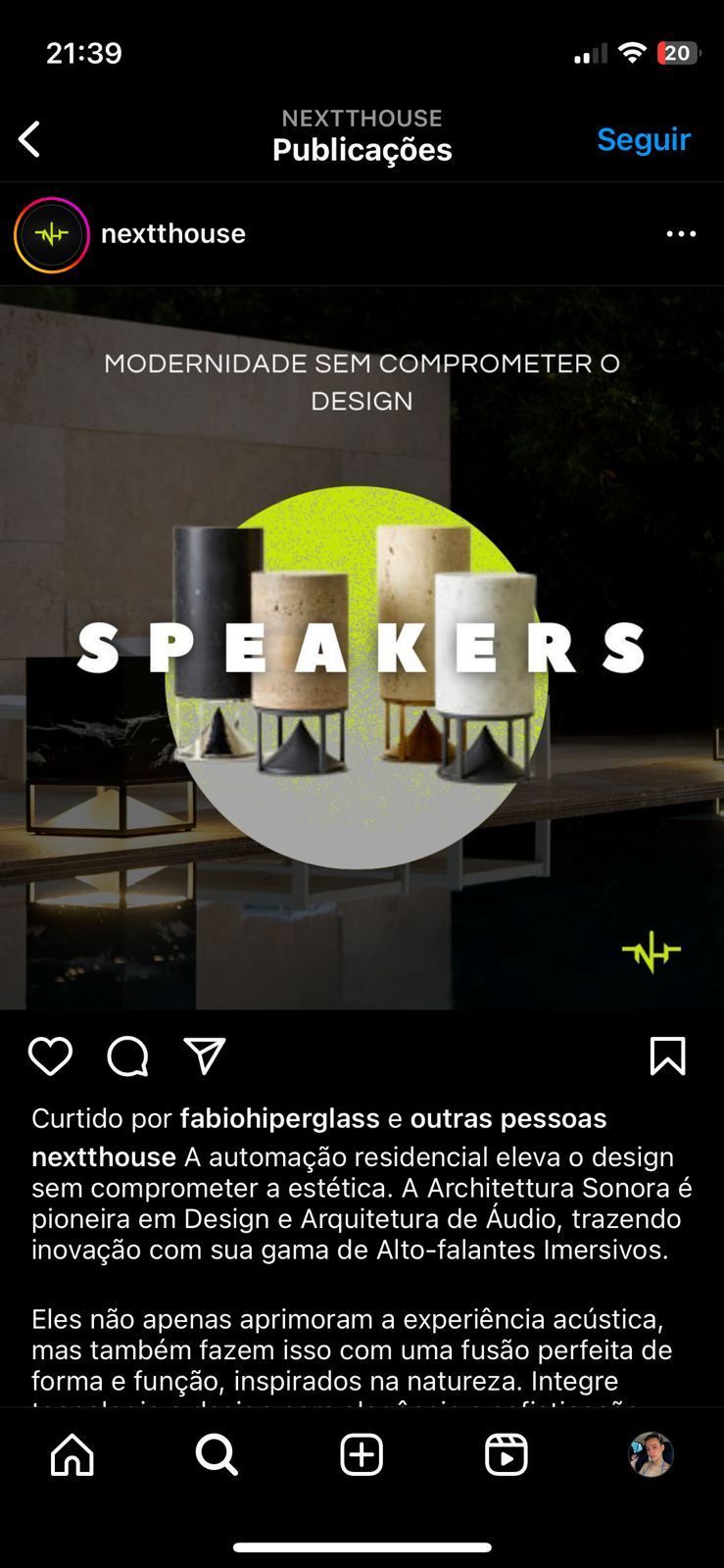The image size is (724, 1568).
Task: Open the Speakers post image
Action: pyautogui.click(x=362, y=647)
